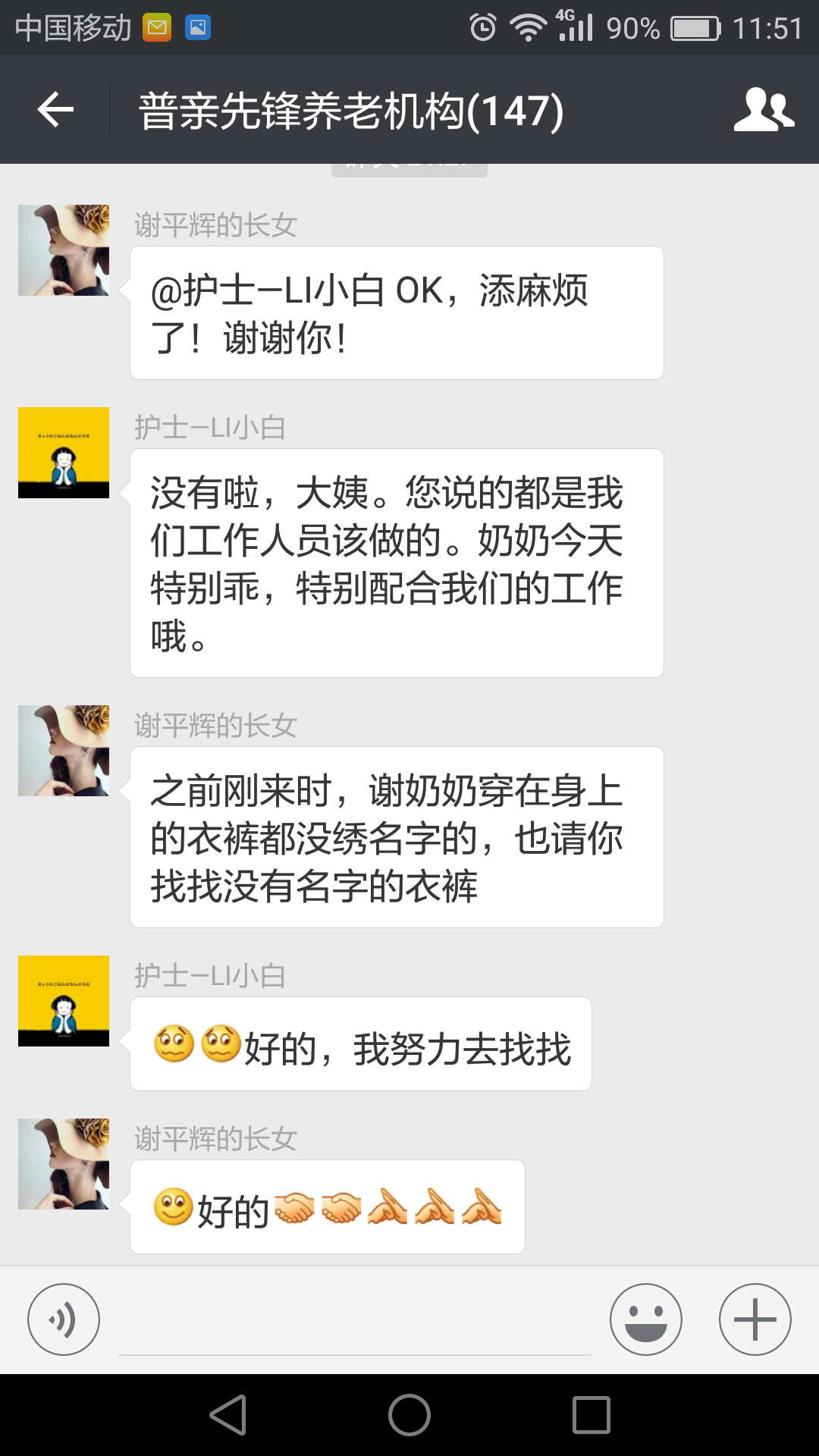Open recent apps from the navigation bar

click(x=591, y=1415)
